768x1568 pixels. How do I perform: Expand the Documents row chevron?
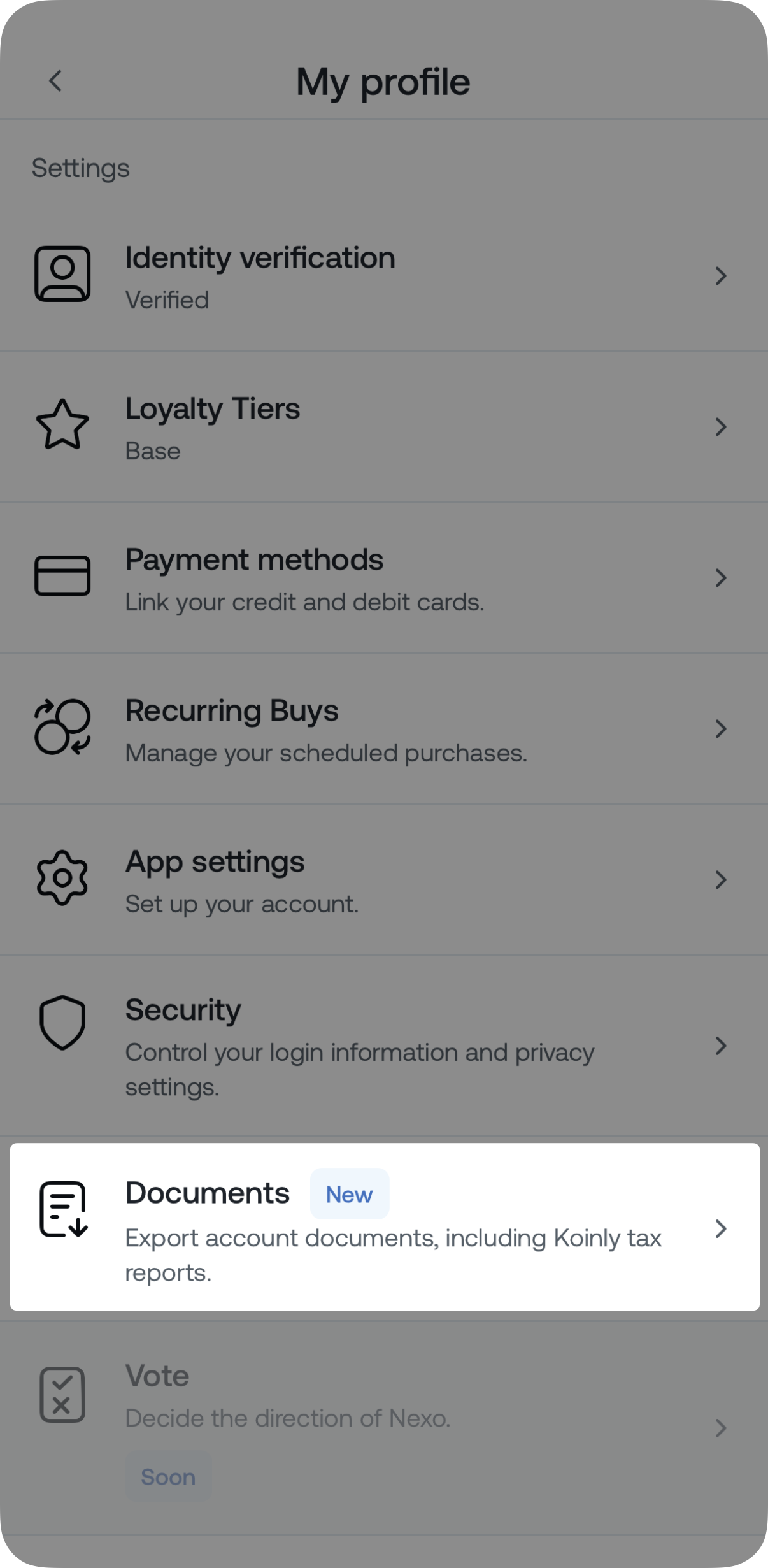pyautogui.click(x=720, y=1229)
